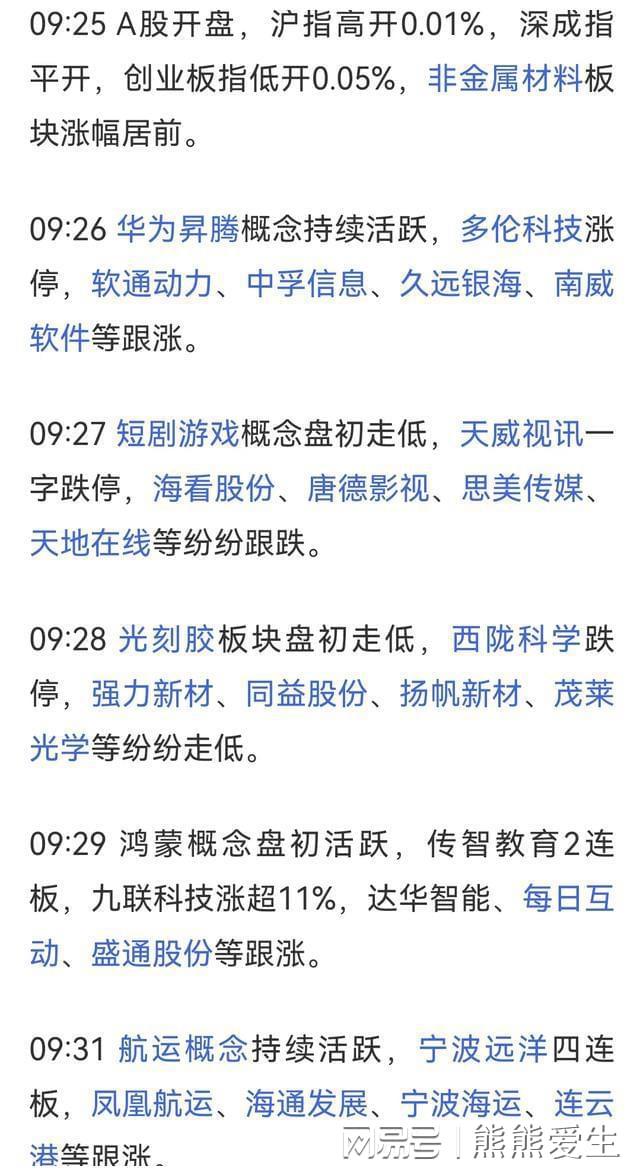Open the 唐德影视 stock link
640x1176 pixels.
coord(368,488)
